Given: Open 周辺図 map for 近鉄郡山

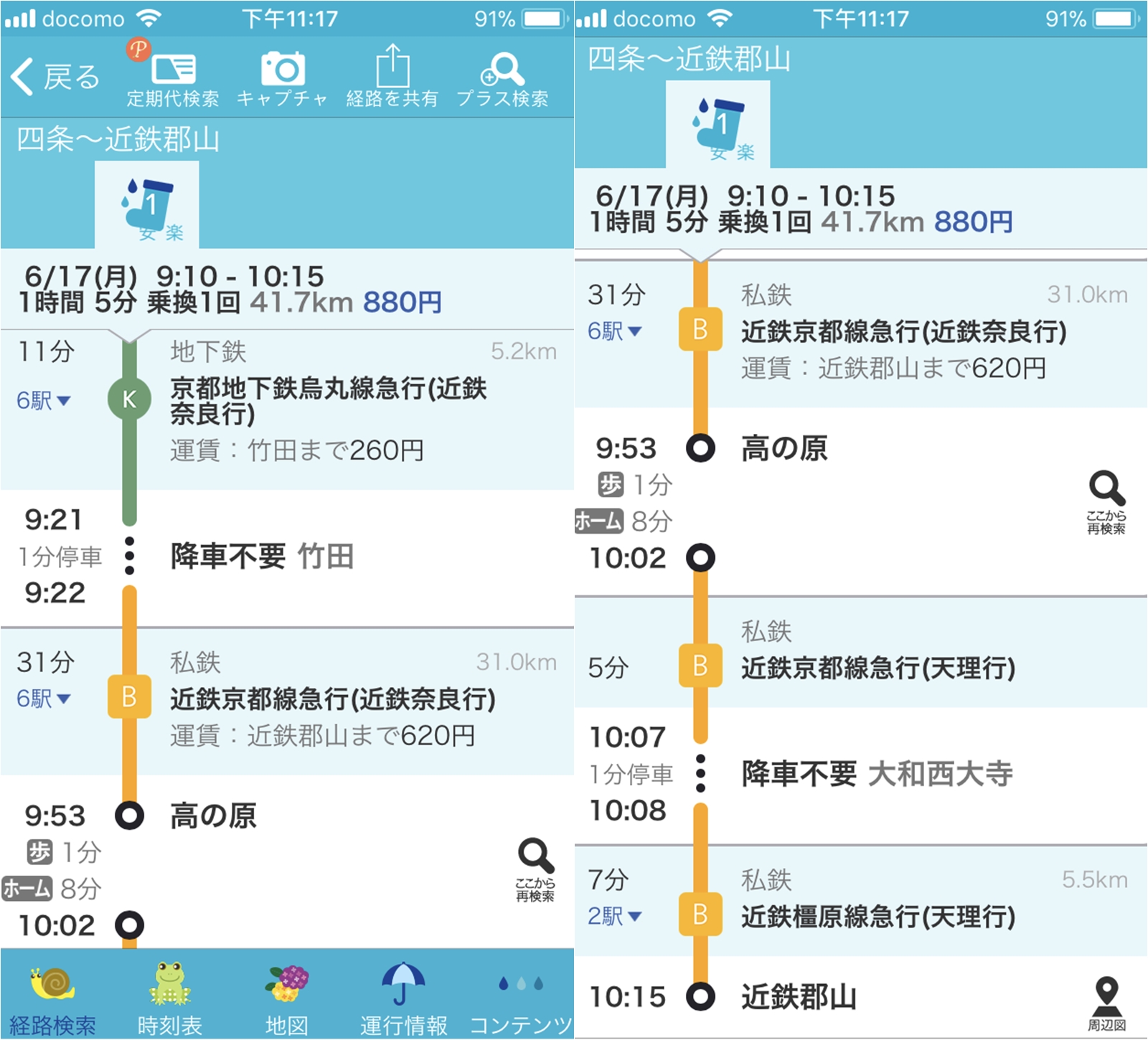Looking at the screenshot, I should [1106, 1004].
